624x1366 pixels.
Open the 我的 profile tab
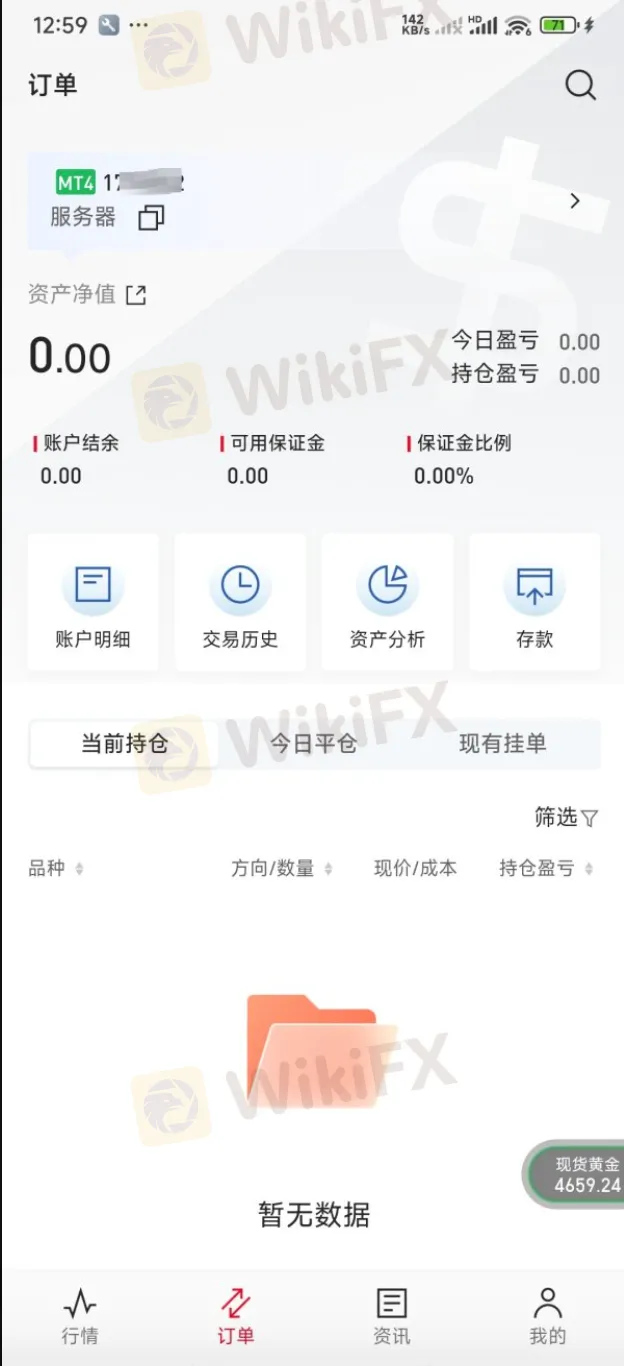[x=547, y=1316]
